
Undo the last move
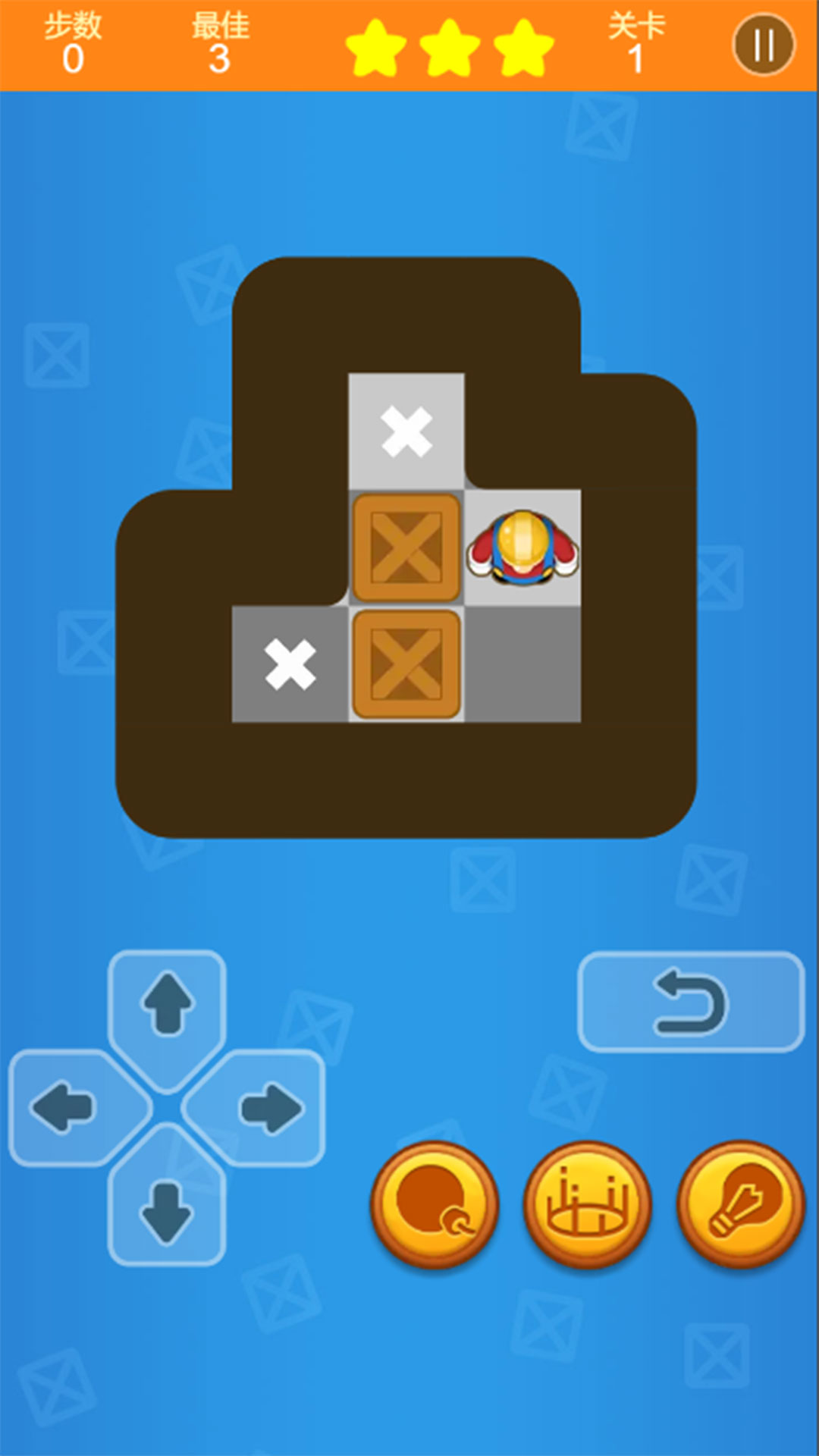tap(690, 1003)
